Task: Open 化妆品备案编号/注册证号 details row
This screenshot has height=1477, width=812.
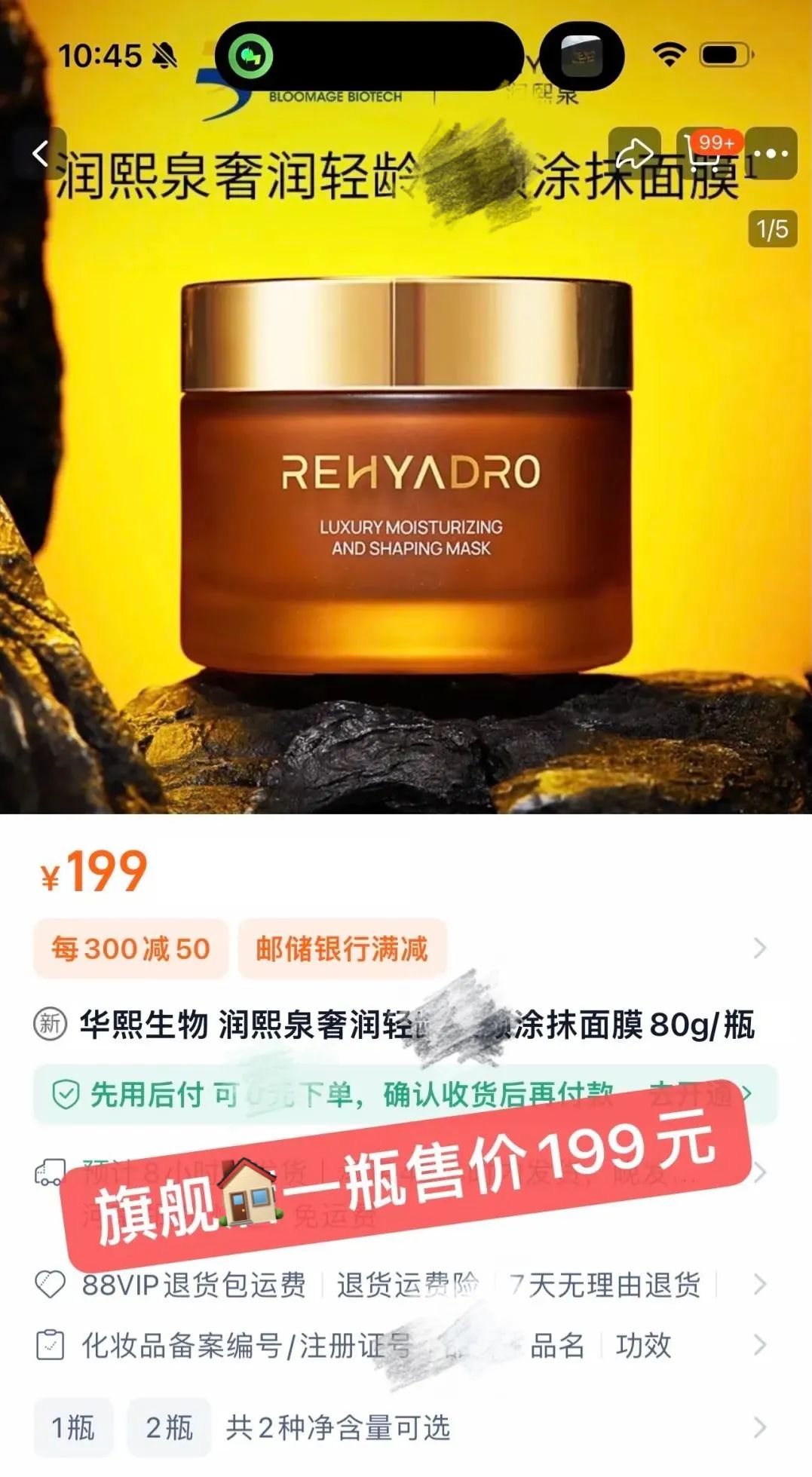Action: pos(405,1345)
